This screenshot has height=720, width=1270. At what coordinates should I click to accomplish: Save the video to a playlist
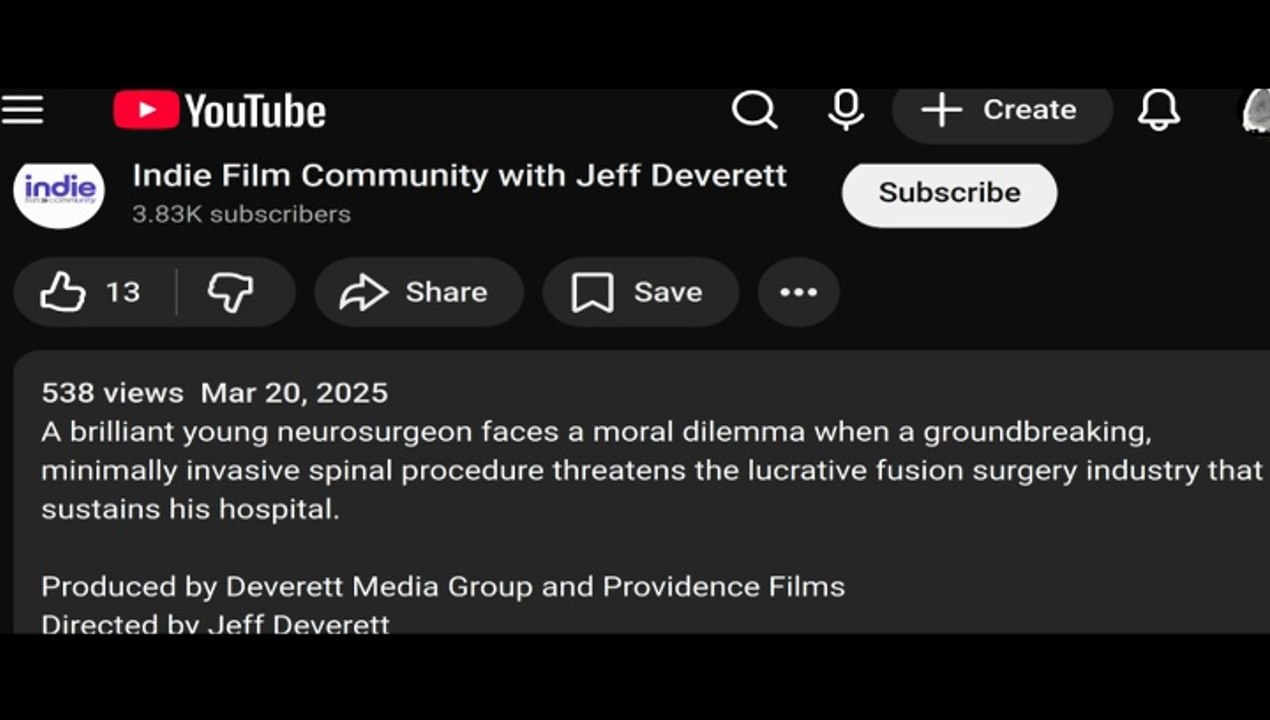(x=640, y=292)
